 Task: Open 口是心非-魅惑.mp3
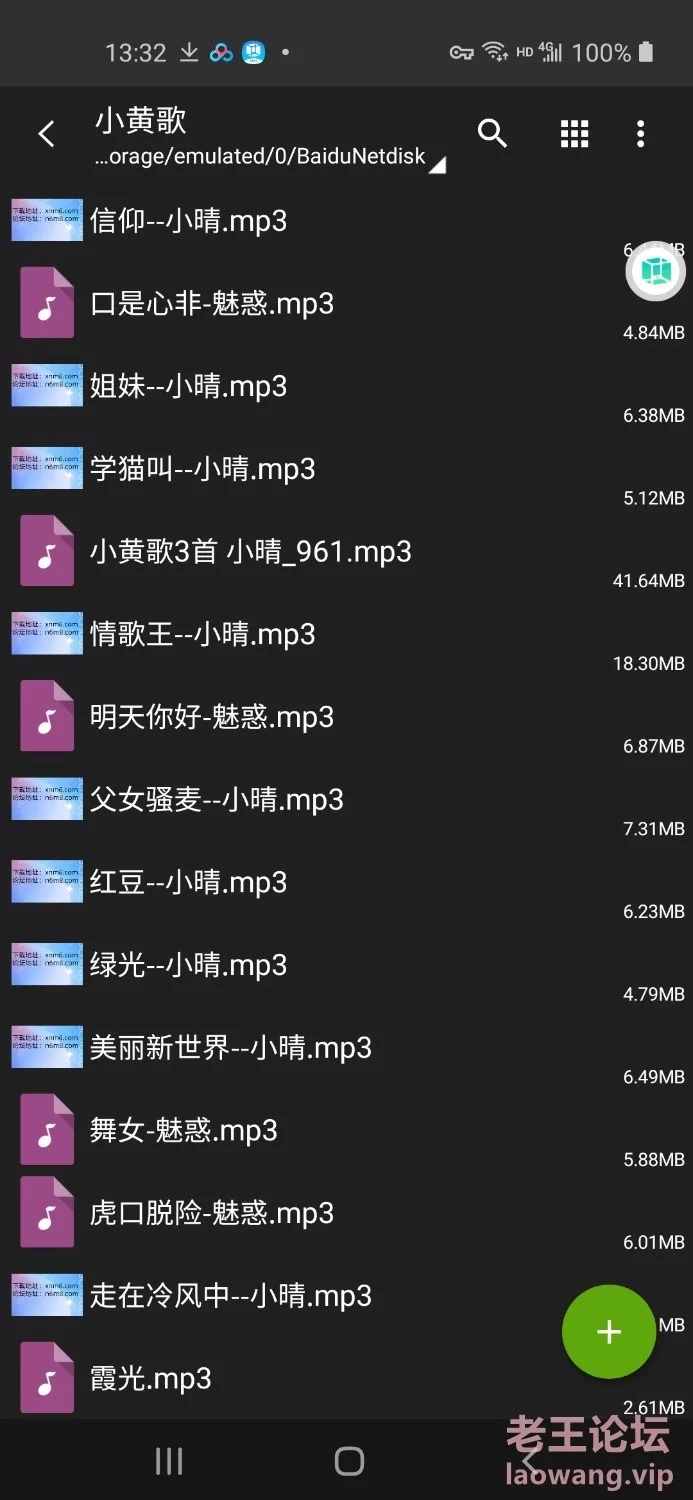point(212,304)
